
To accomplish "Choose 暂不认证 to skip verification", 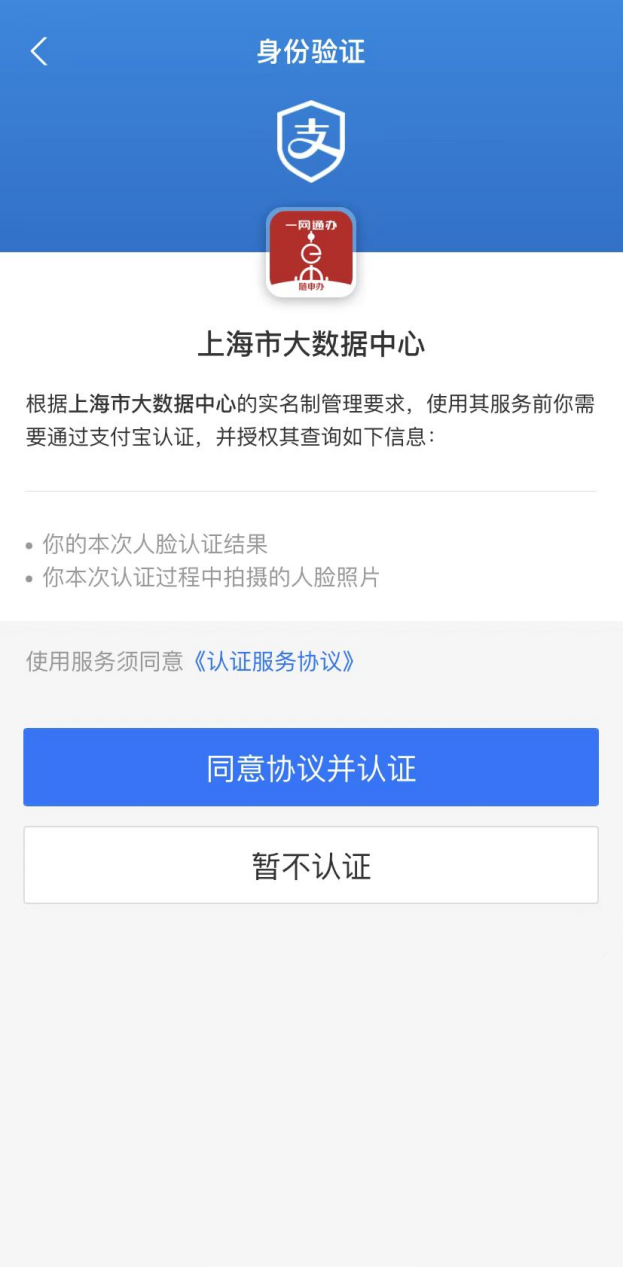I will coord(311,865).
